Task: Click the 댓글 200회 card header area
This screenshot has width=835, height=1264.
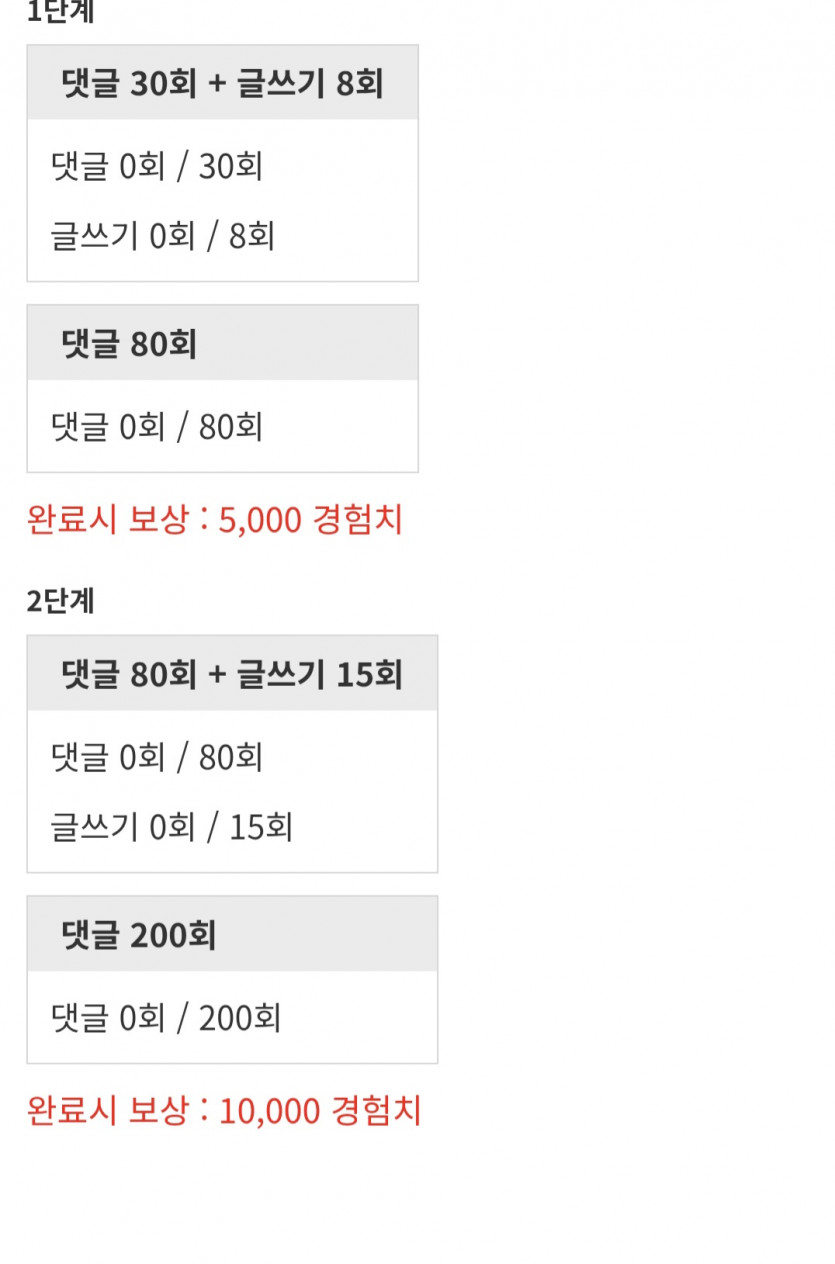Action: (232, 932)
